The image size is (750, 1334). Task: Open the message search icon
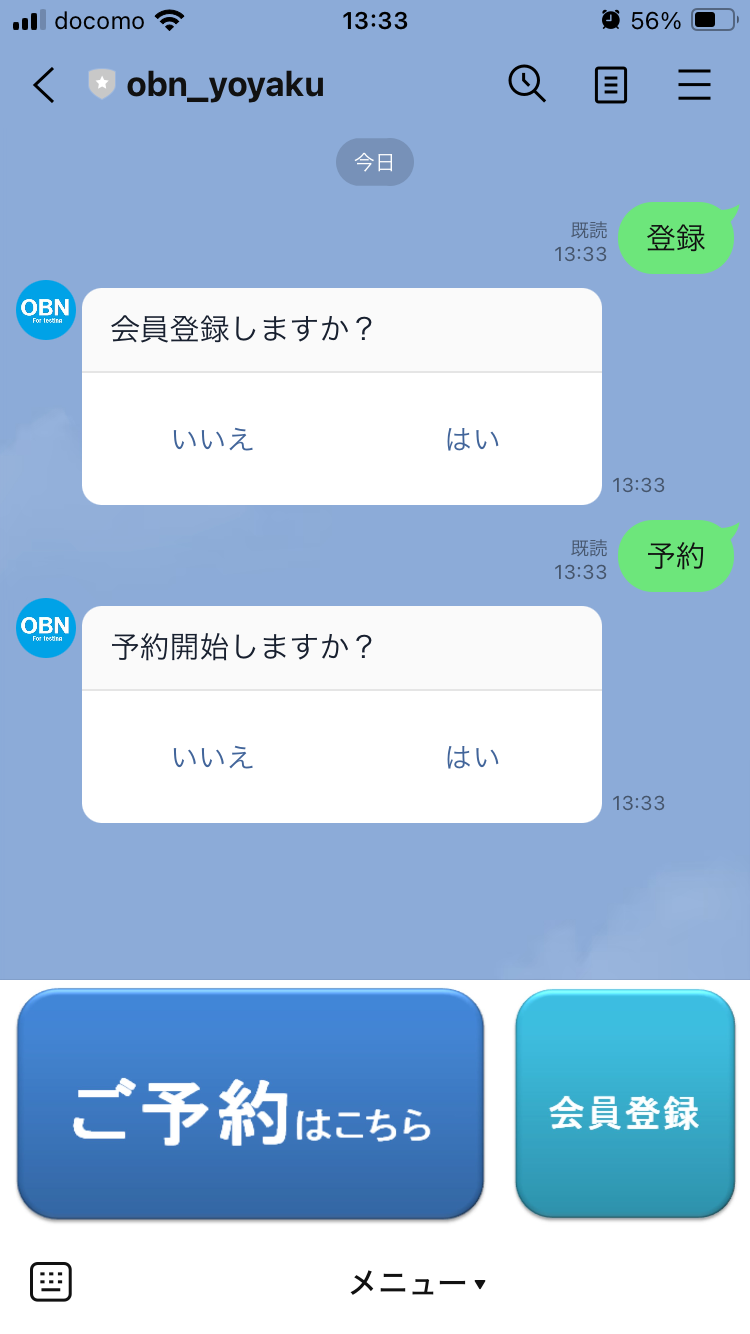527,85
